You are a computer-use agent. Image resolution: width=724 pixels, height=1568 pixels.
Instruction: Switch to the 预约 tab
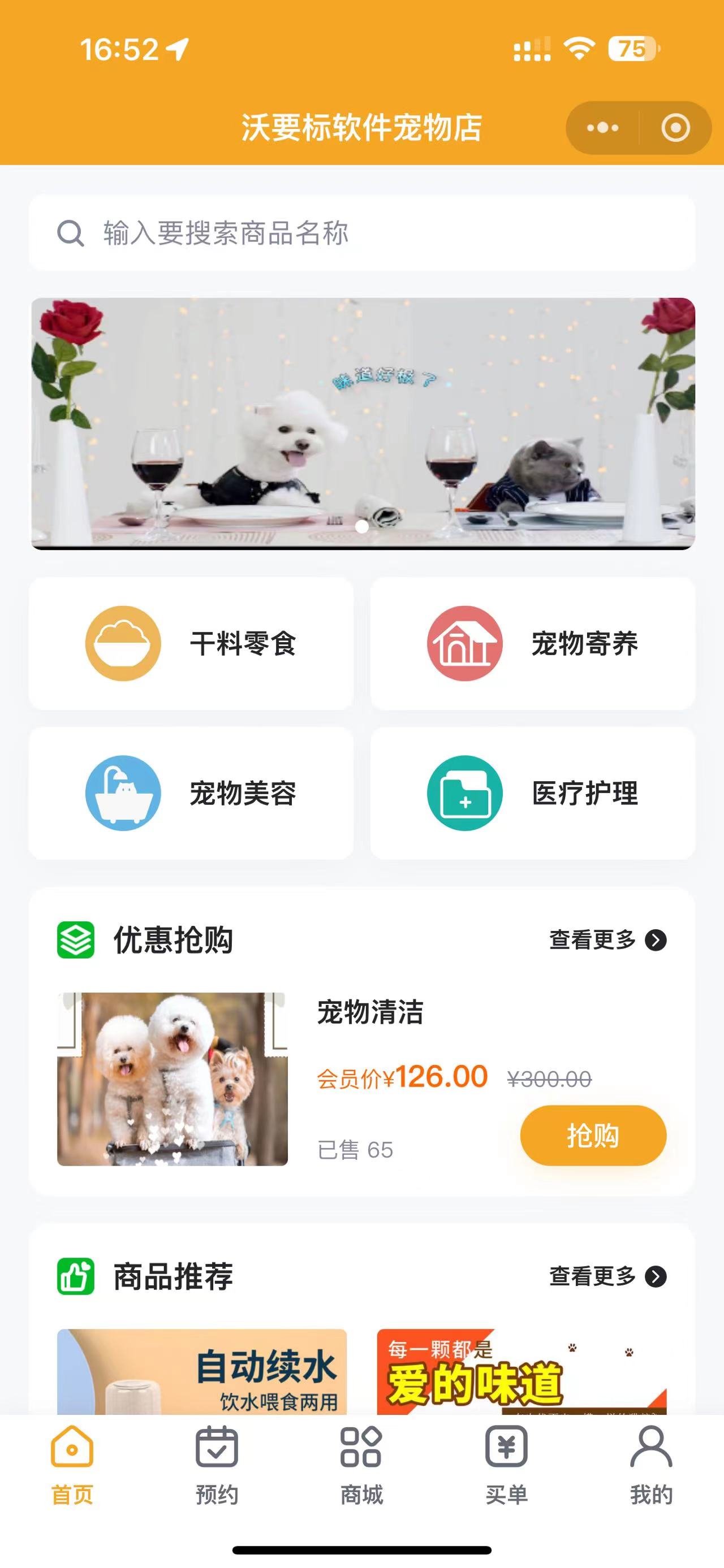click(x=217, y=1466)
